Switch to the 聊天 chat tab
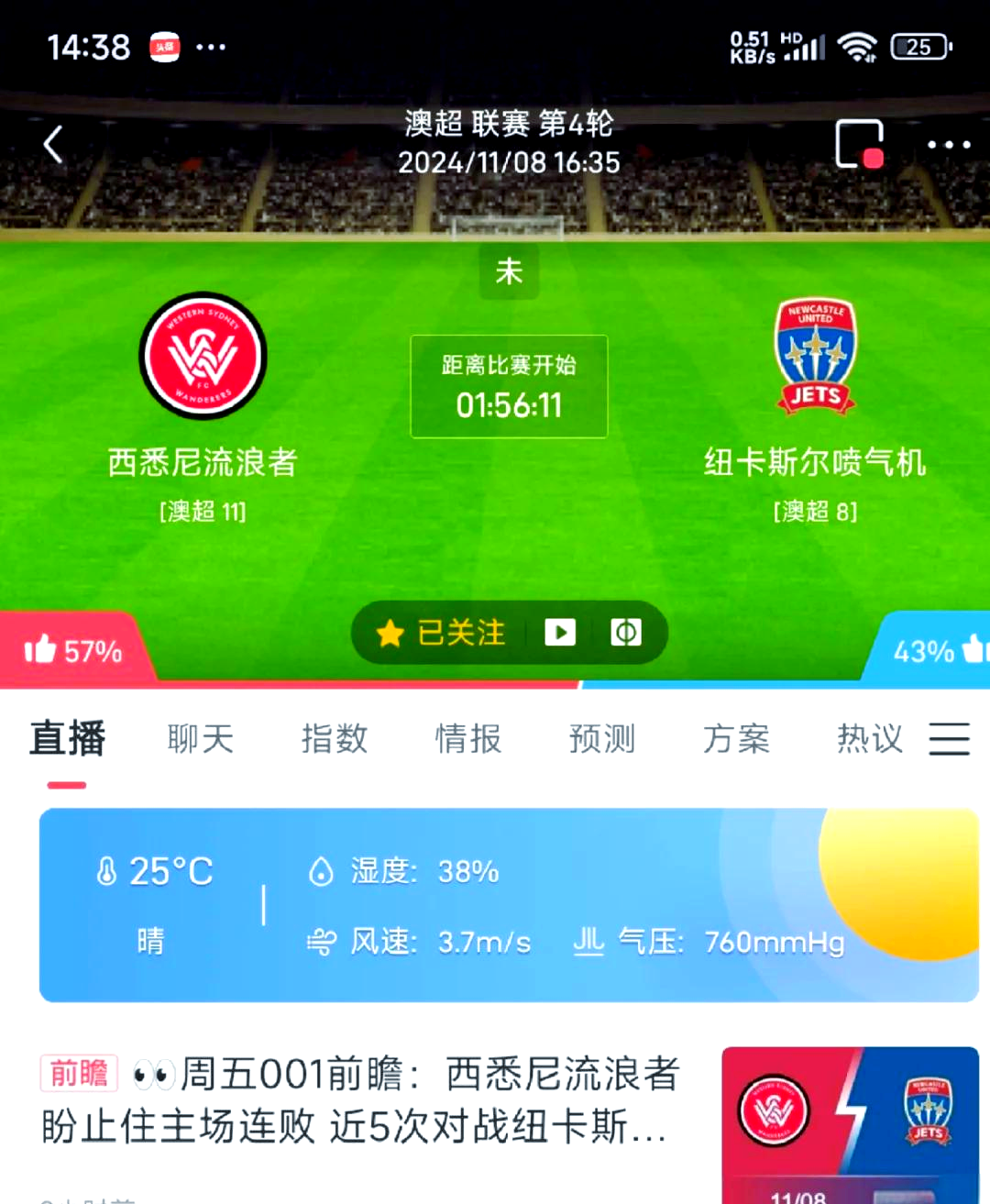Image resolution: width=990 pixels, height=1204 pixels. 201,739
